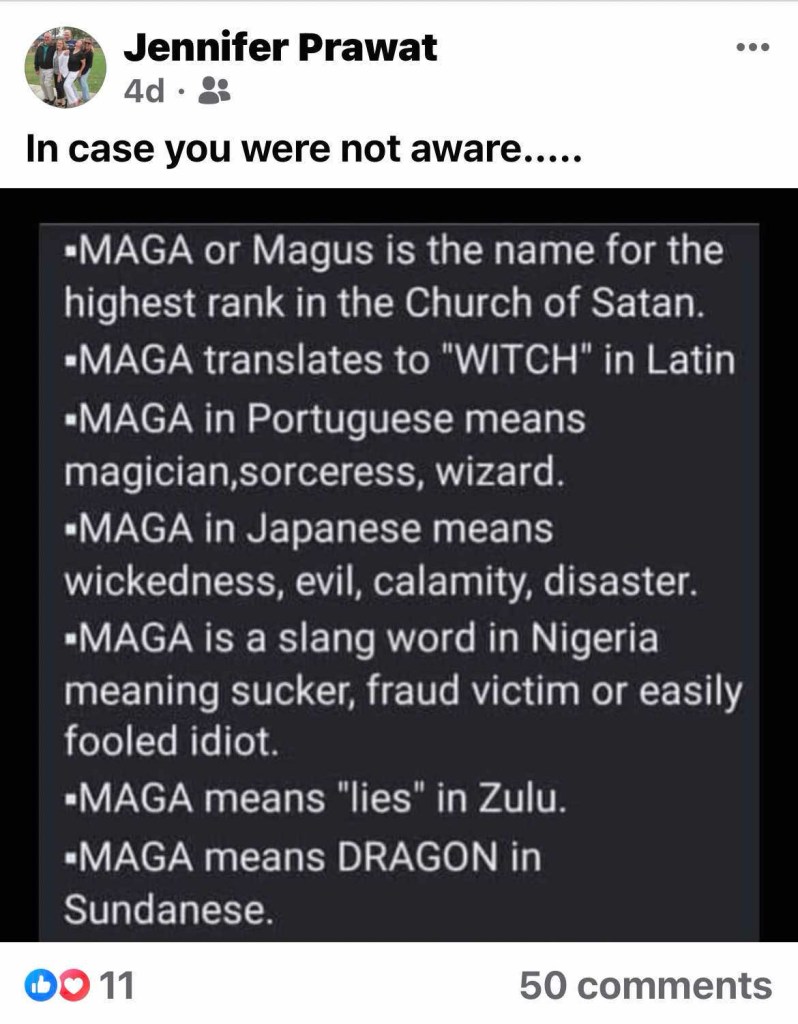Viewport: 798px width, 1024px height.
Task: Open the 50 comments
Action: coord(645,986)
